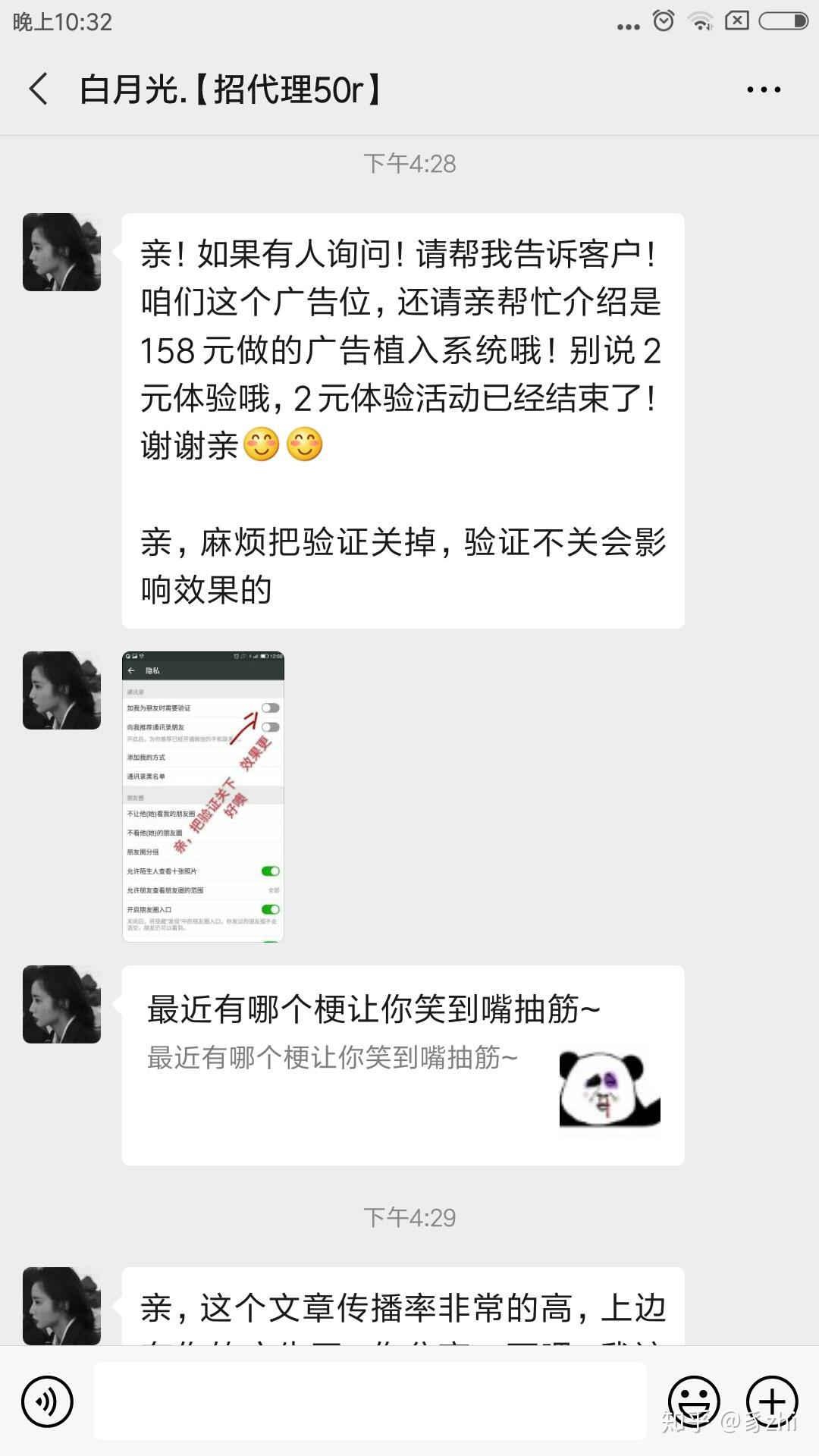Screen dimensions: 819x1456
Task: Open the plus attachment menu
Action: 771,1401
